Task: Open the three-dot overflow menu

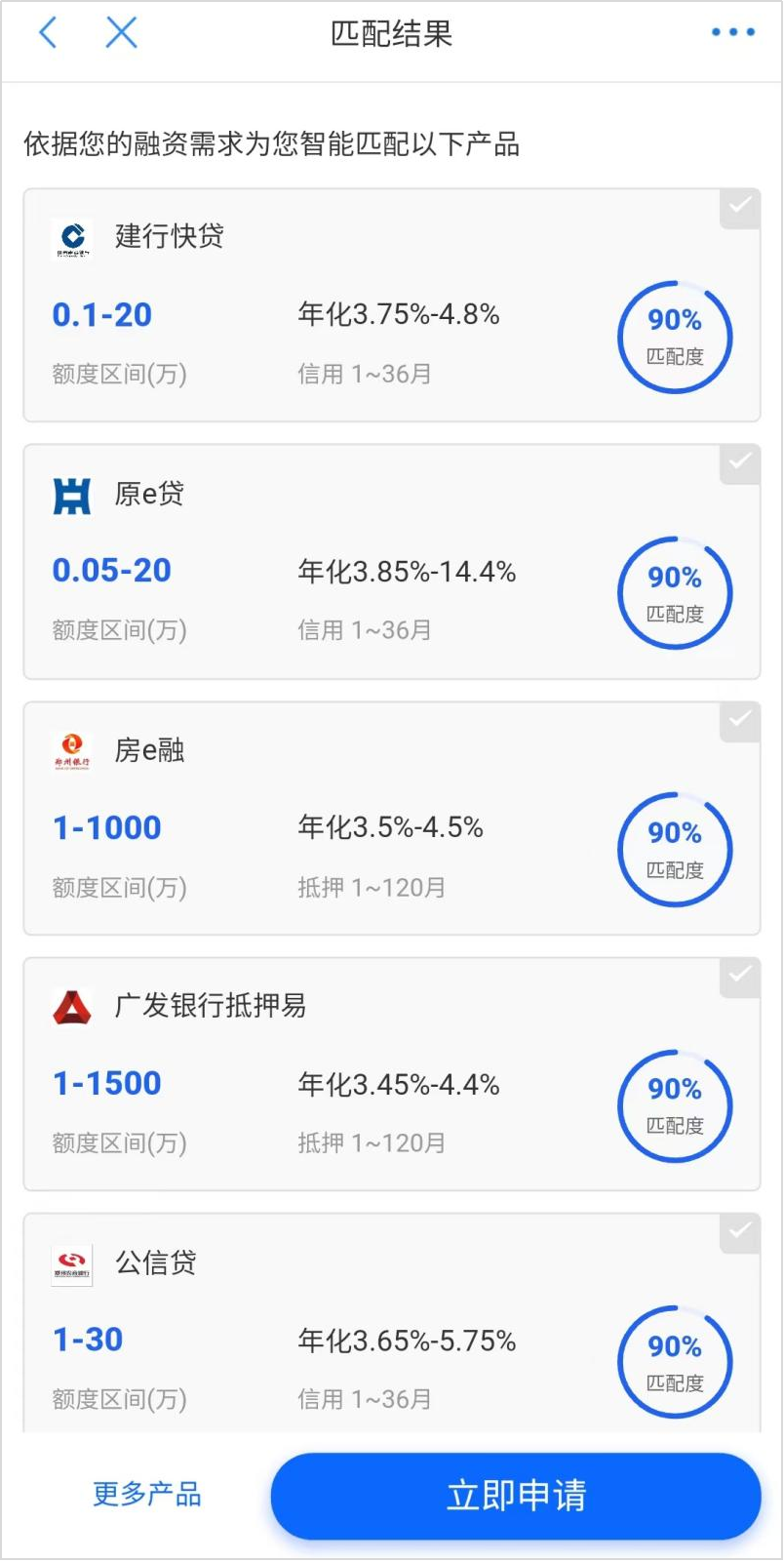Action: click(733, 32)
